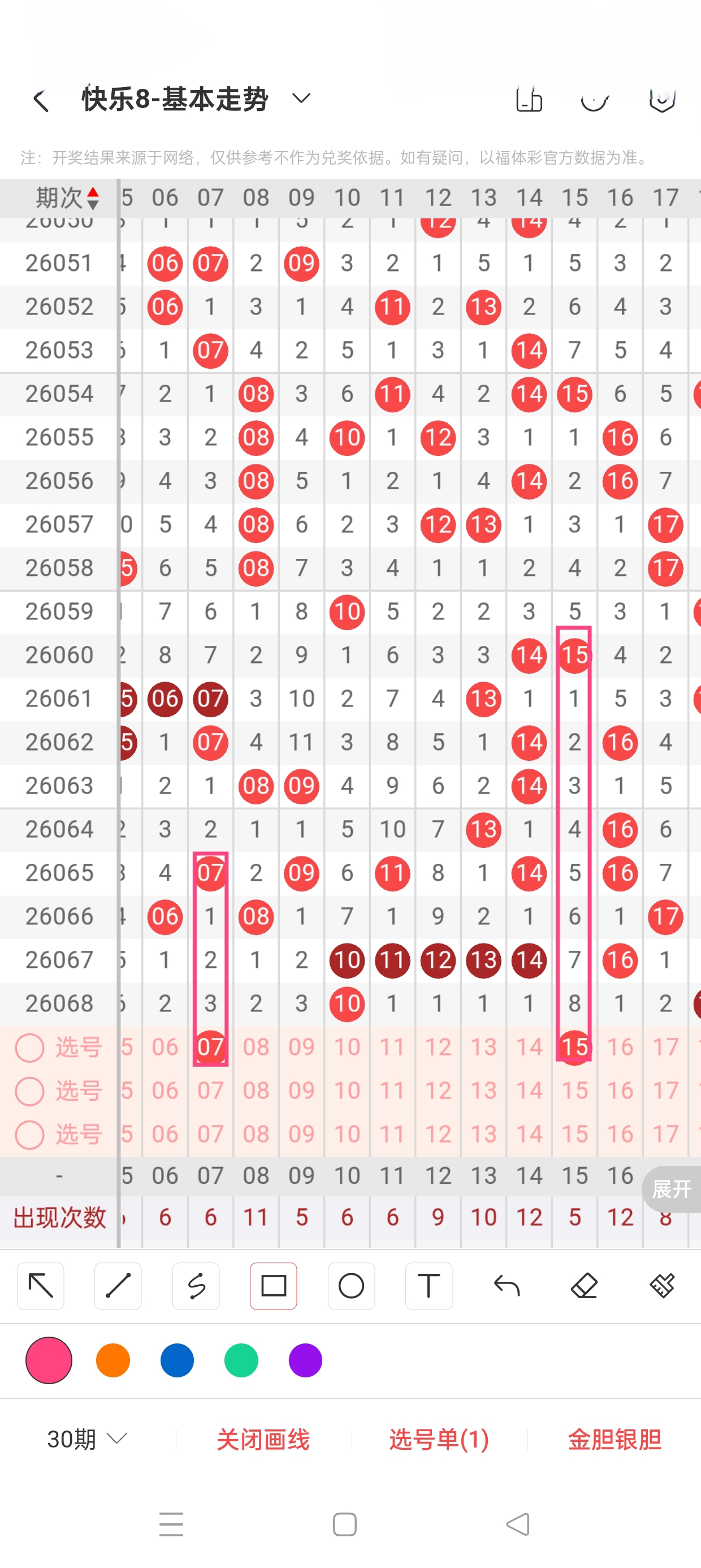The width and height of the screenshot is (701, 1568).
Task: Choose the orange color
Action: pyautogui.click(x=113, y=1360)
